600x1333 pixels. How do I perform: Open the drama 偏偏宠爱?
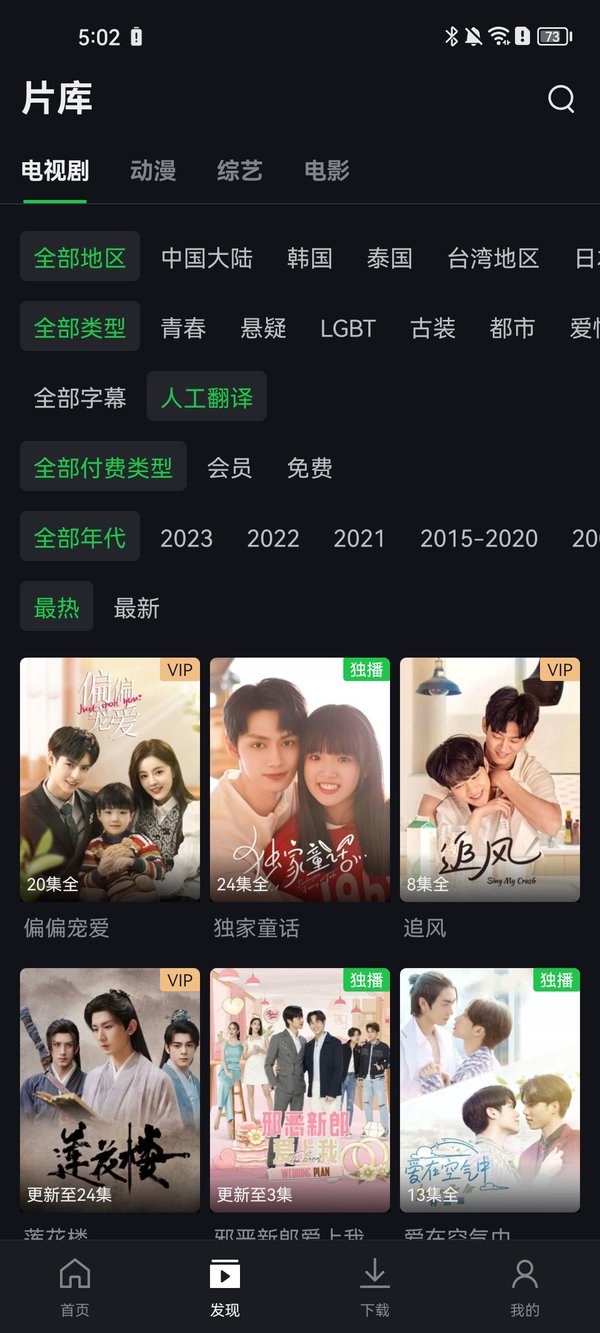(110, 780)
